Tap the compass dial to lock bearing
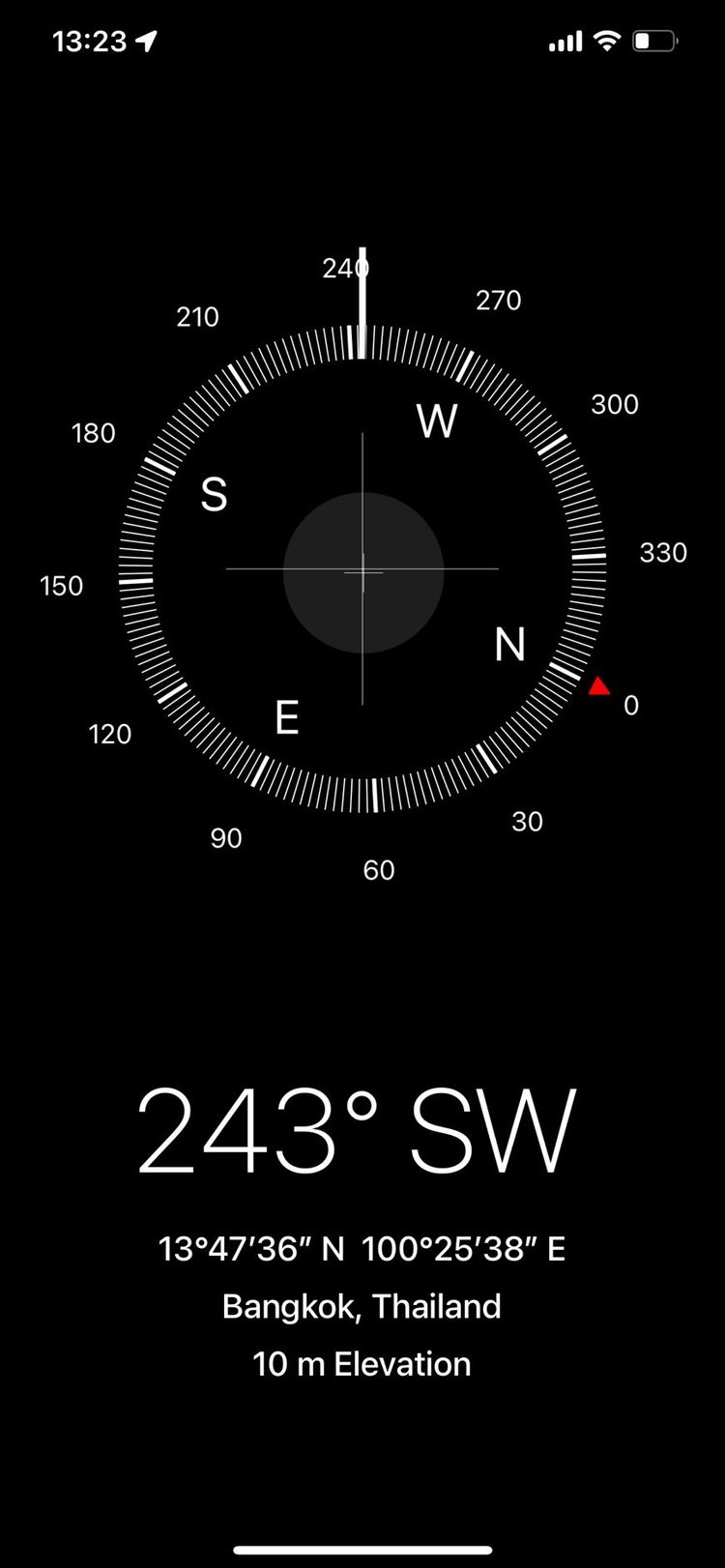Screen dimensions: 725x1568 (362, 569)
